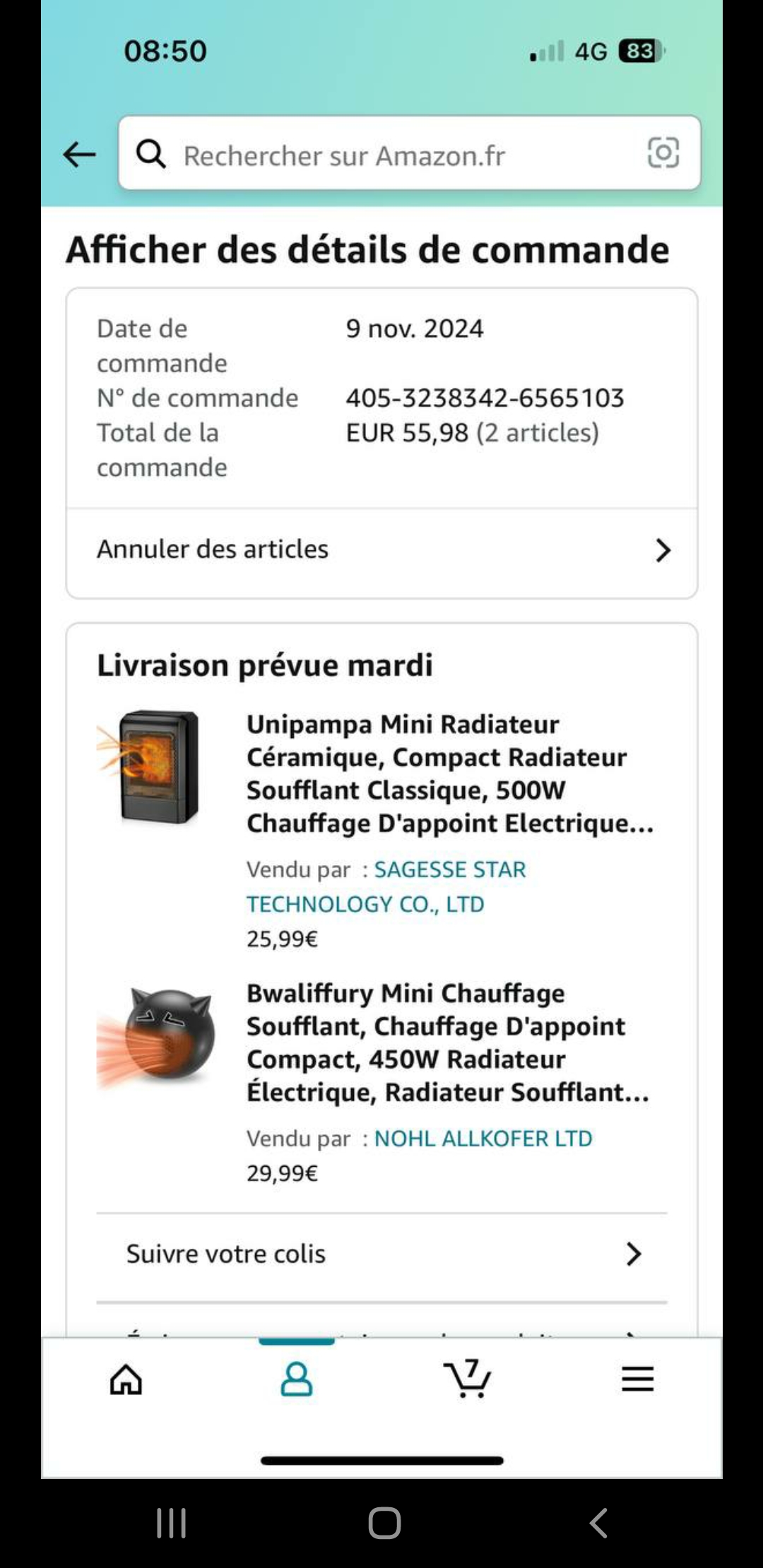Open the camera scan search icon
763x1568 pixels.
pyautogui.click(x=663, y=153)
